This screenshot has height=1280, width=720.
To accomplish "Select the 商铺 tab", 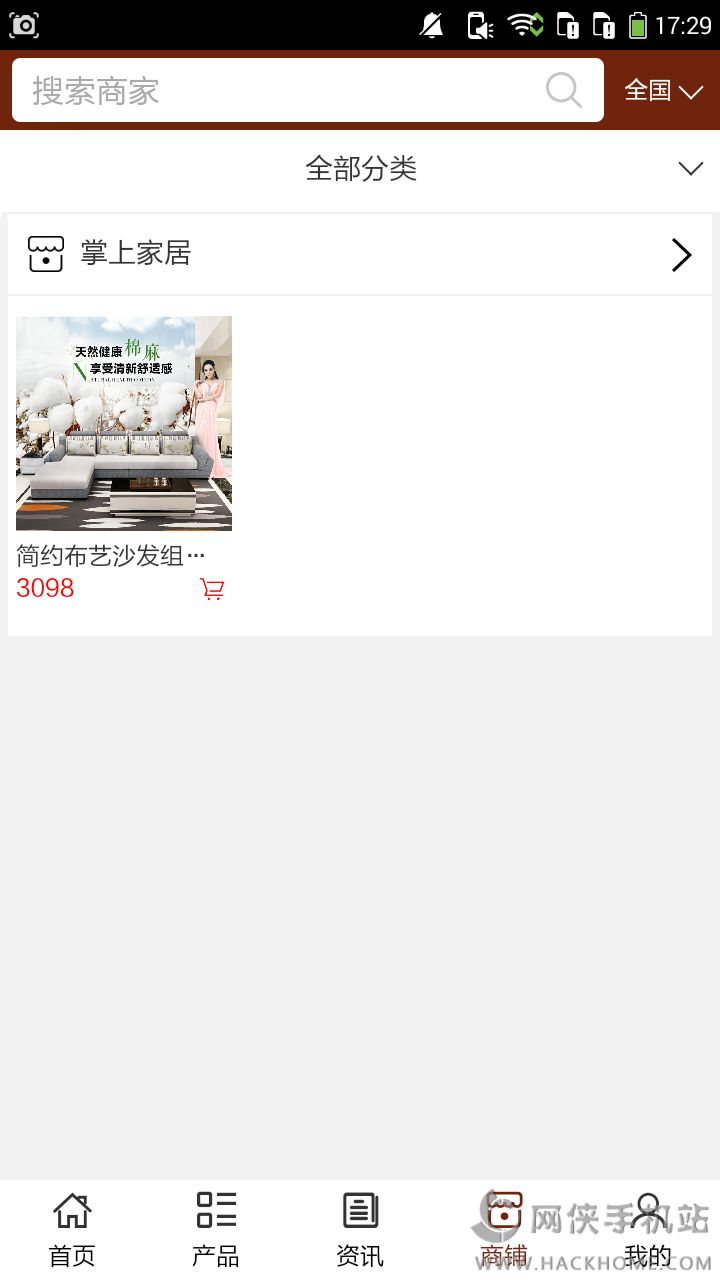I will [504, 1230].
